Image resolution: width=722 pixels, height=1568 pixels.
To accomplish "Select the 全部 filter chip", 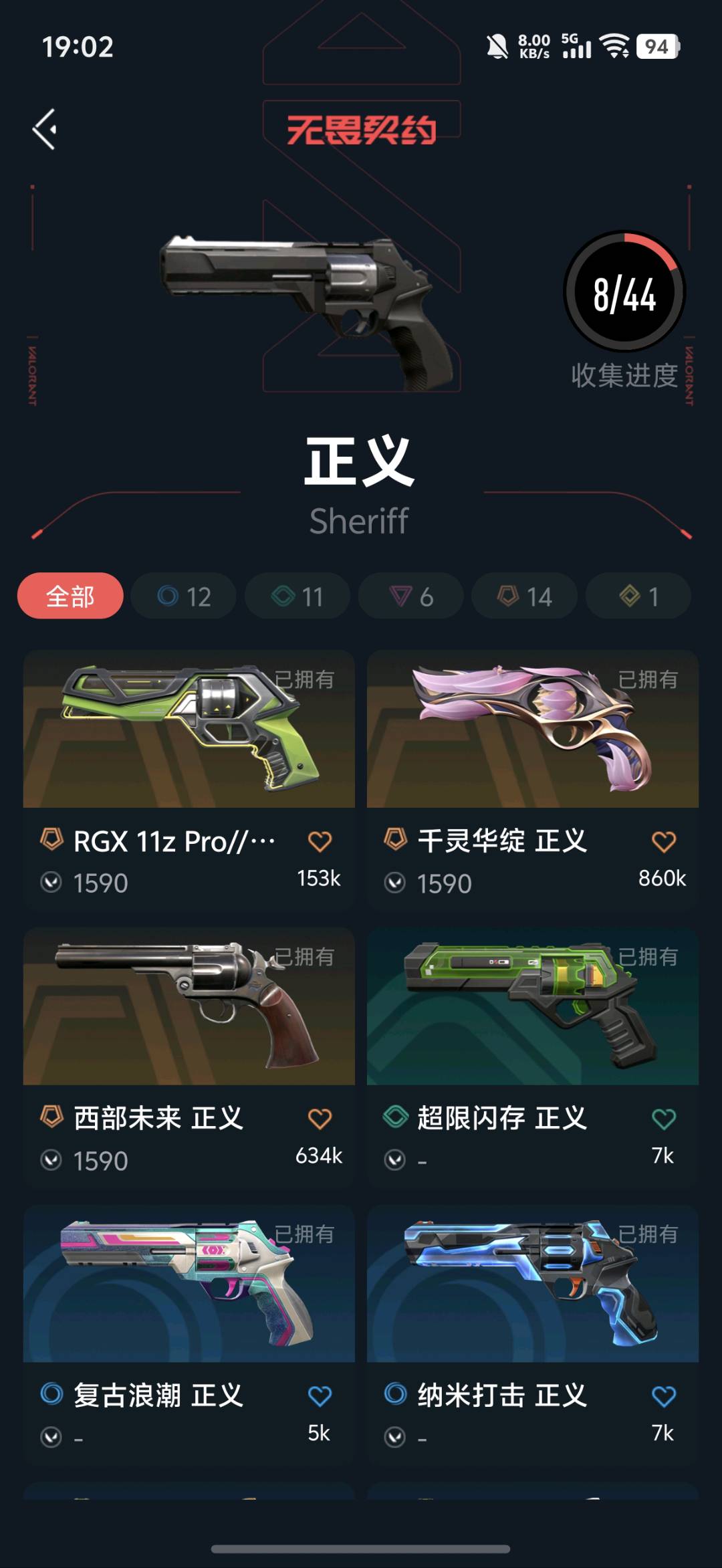I will click(70, 596).
